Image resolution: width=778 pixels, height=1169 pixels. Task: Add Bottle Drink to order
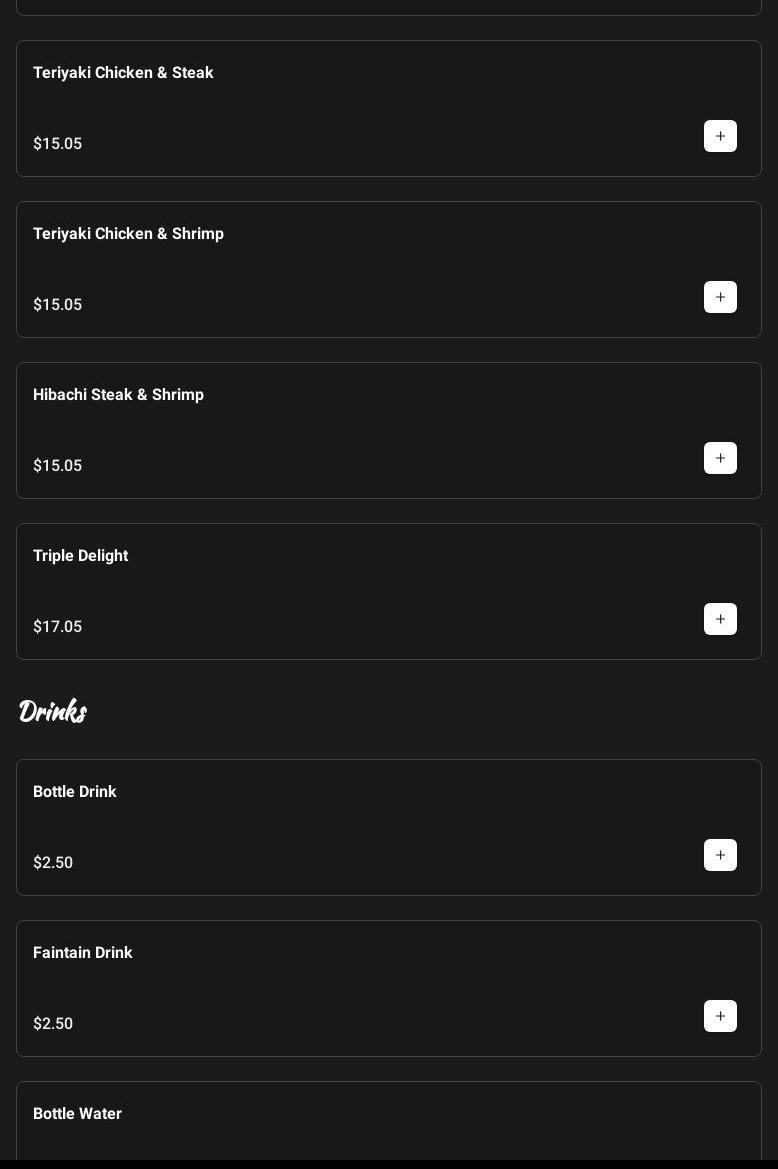(x=720, y=855)
